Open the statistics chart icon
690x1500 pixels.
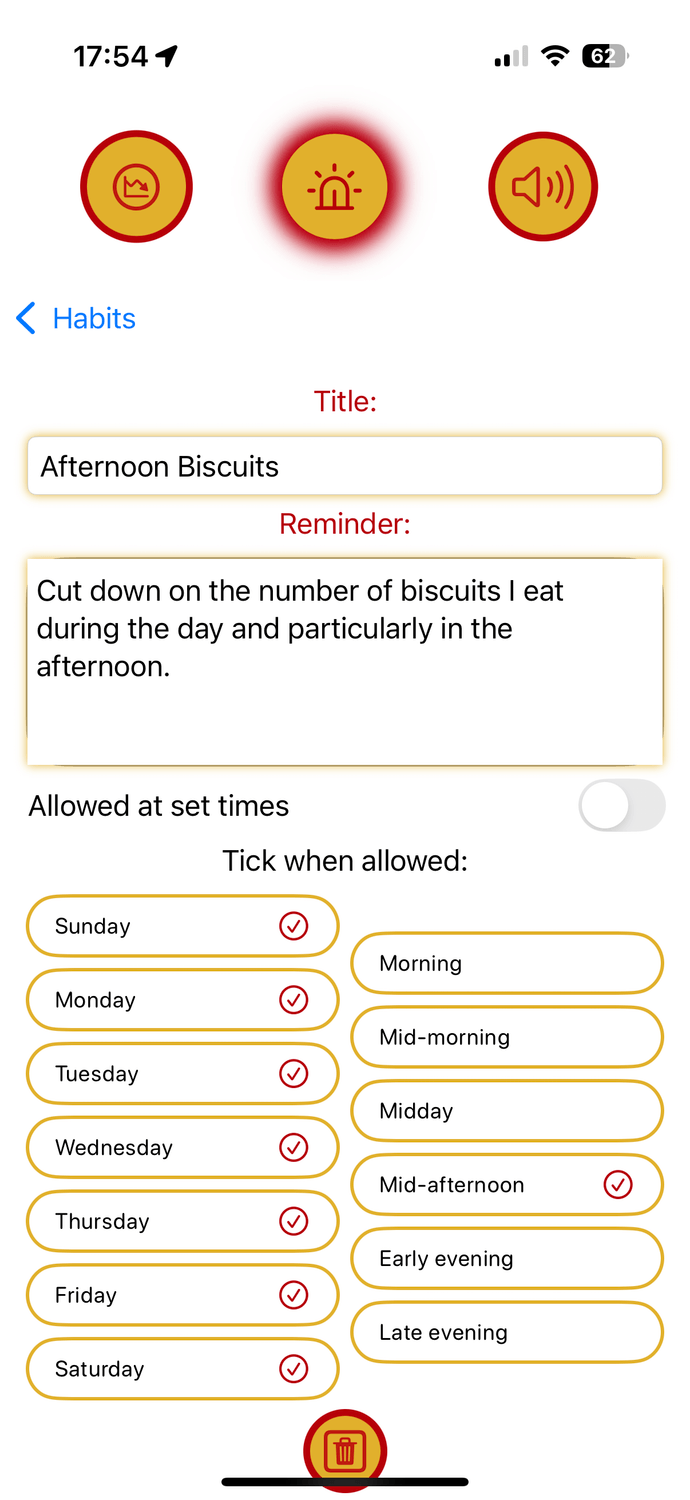click(x=136, y=187)
